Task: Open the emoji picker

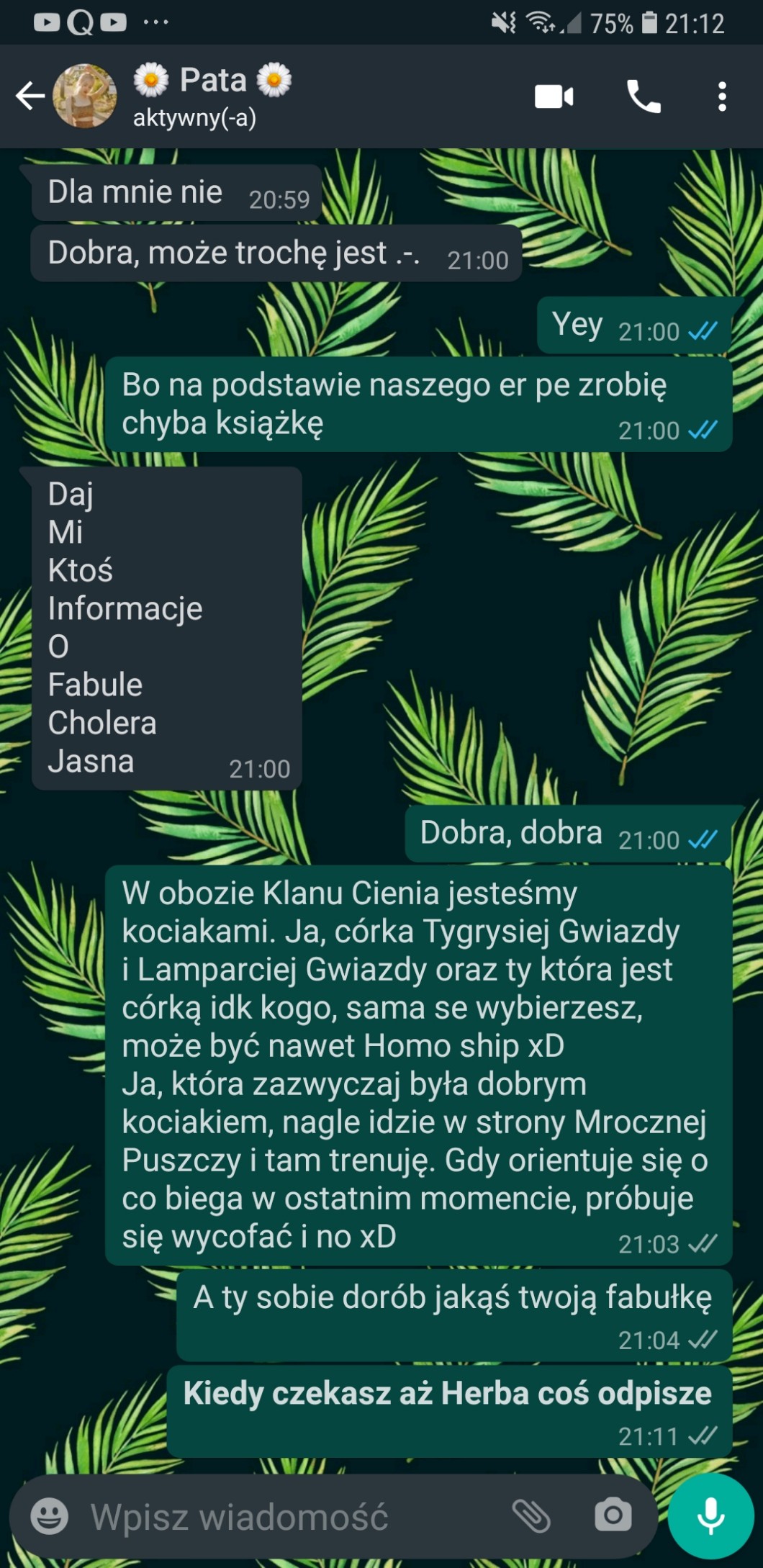Action: pos(50,1516)
